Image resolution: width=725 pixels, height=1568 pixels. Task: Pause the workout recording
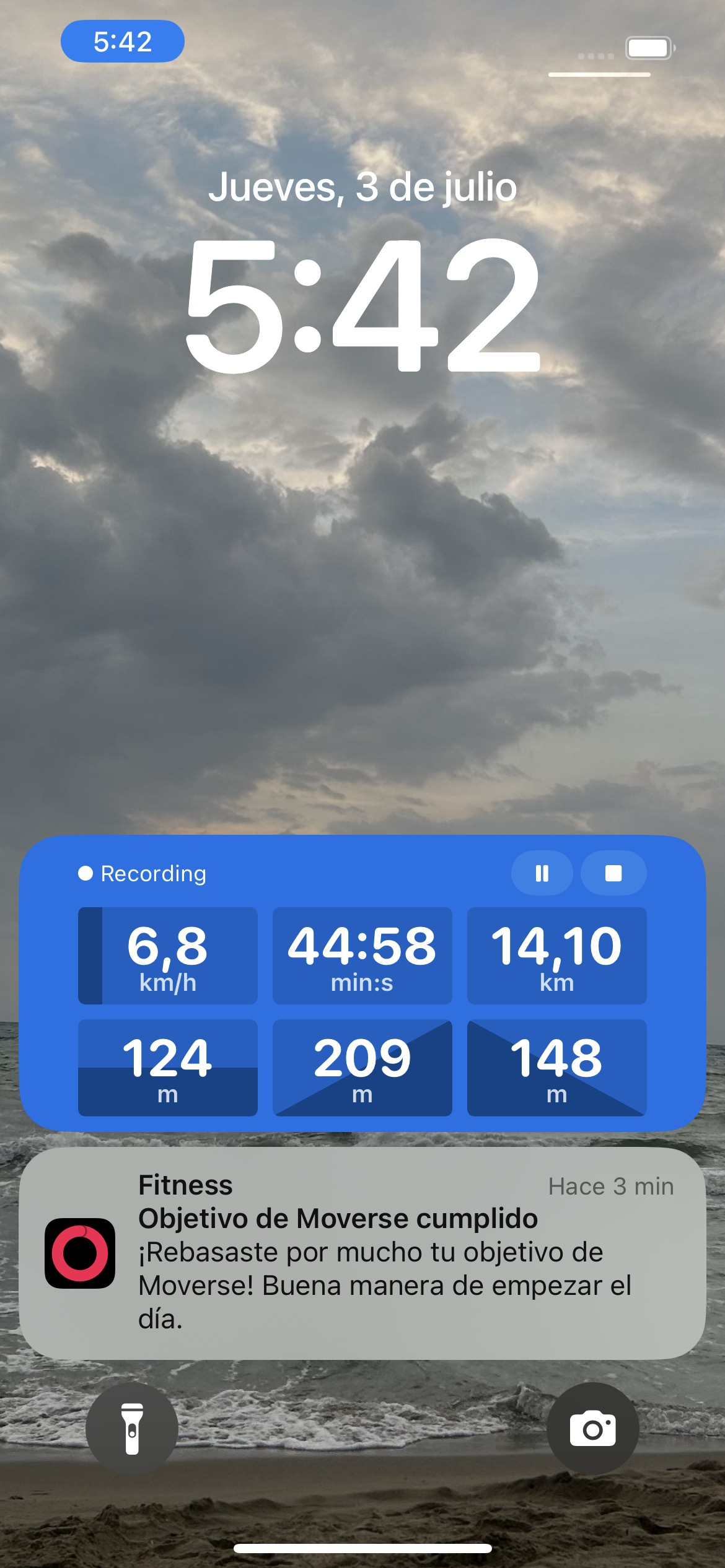(x=542, y=873)
